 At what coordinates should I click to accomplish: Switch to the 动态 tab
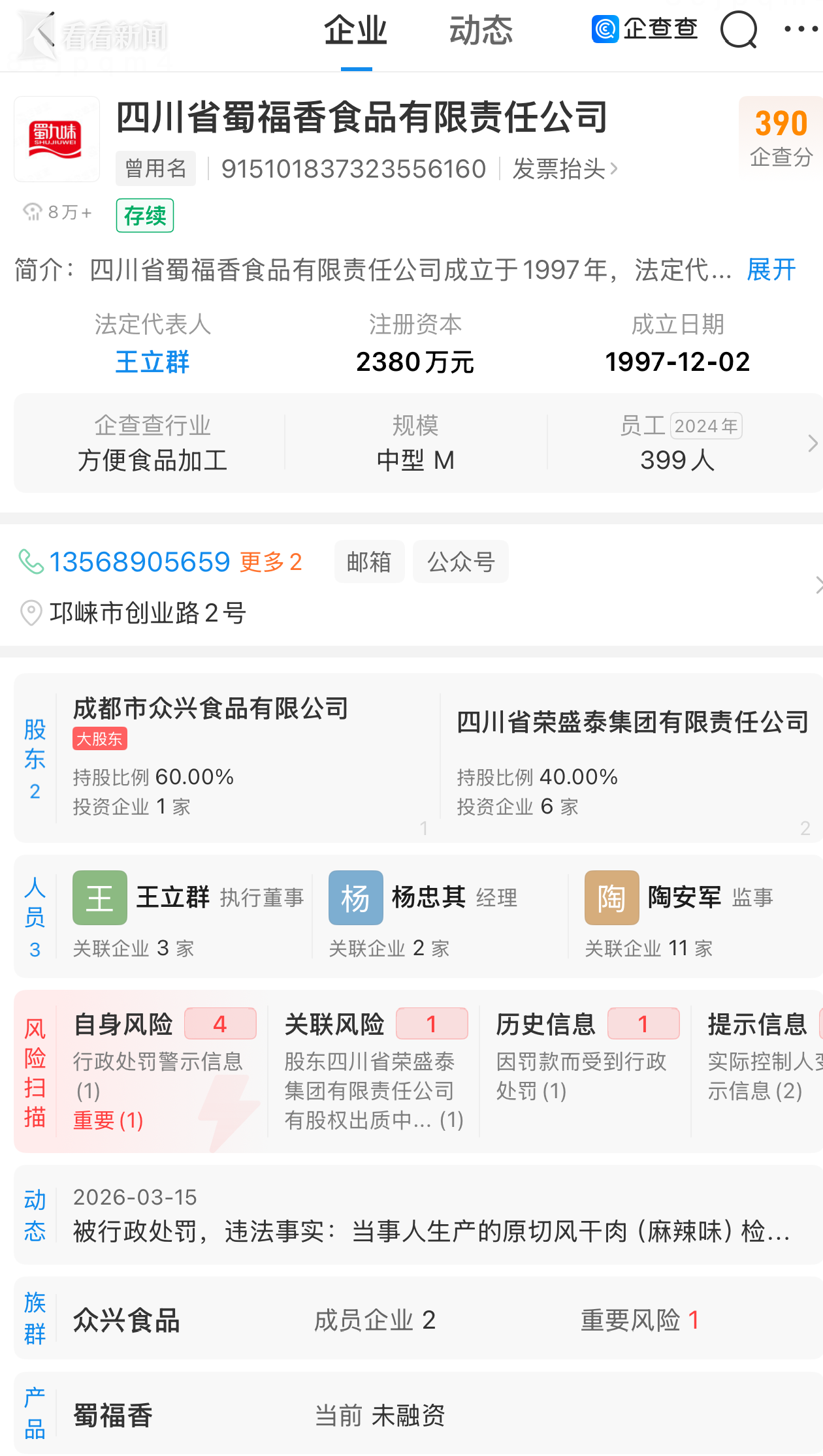[x=481, y=31]
